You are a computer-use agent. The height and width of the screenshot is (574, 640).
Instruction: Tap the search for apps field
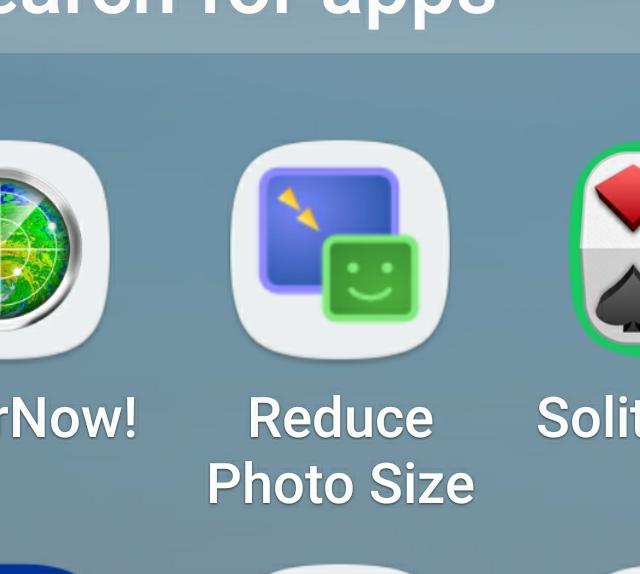point(320,20)
